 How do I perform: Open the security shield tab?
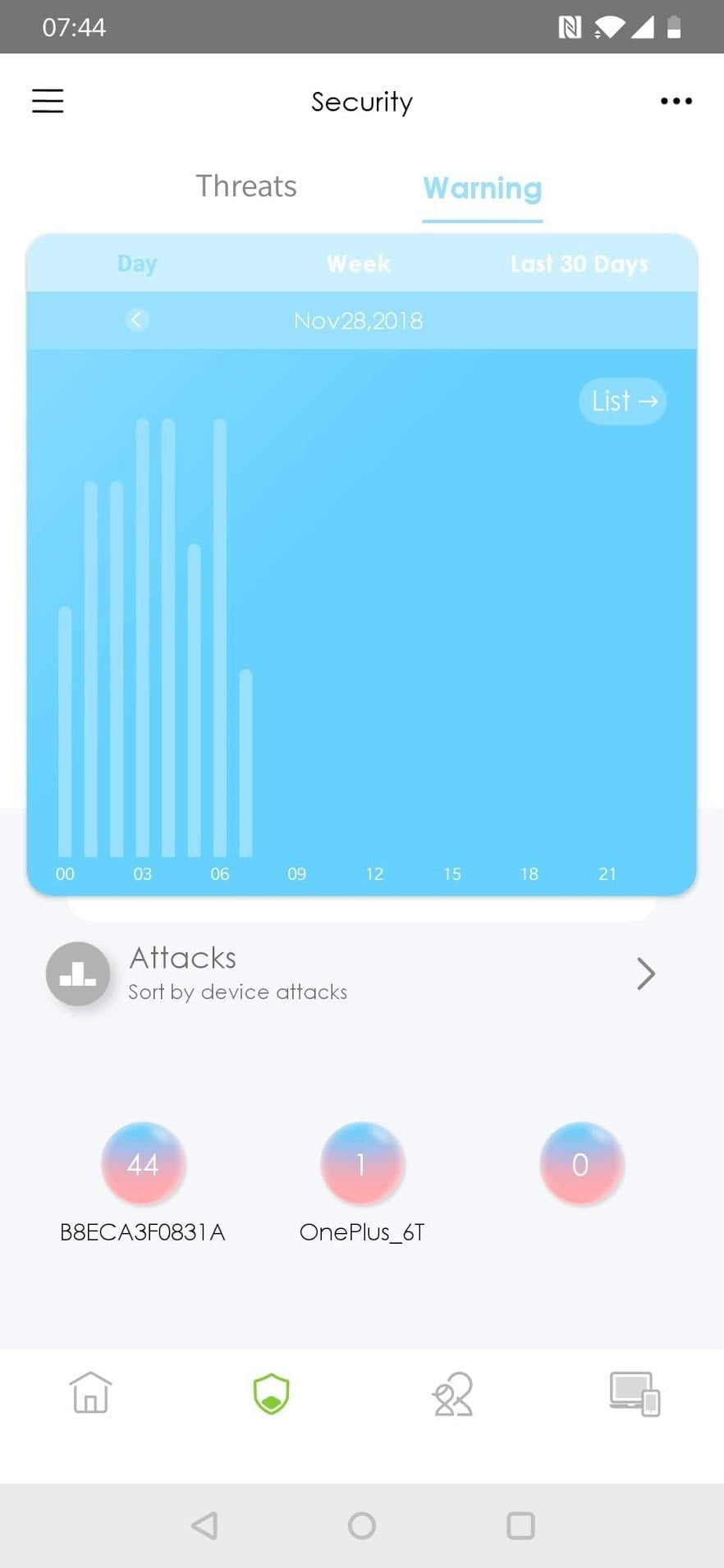tap(272, 1393)
